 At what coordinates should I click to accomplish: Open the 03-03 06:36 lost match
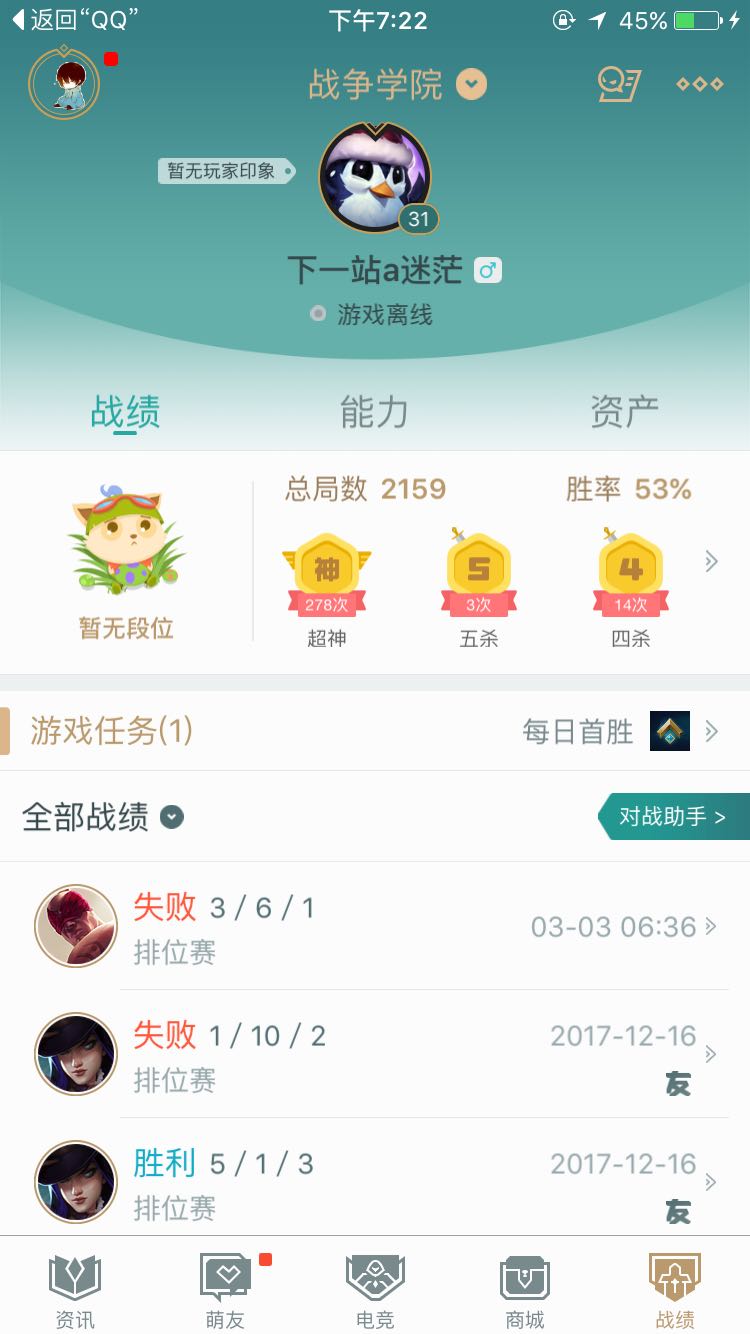point(375,927)
